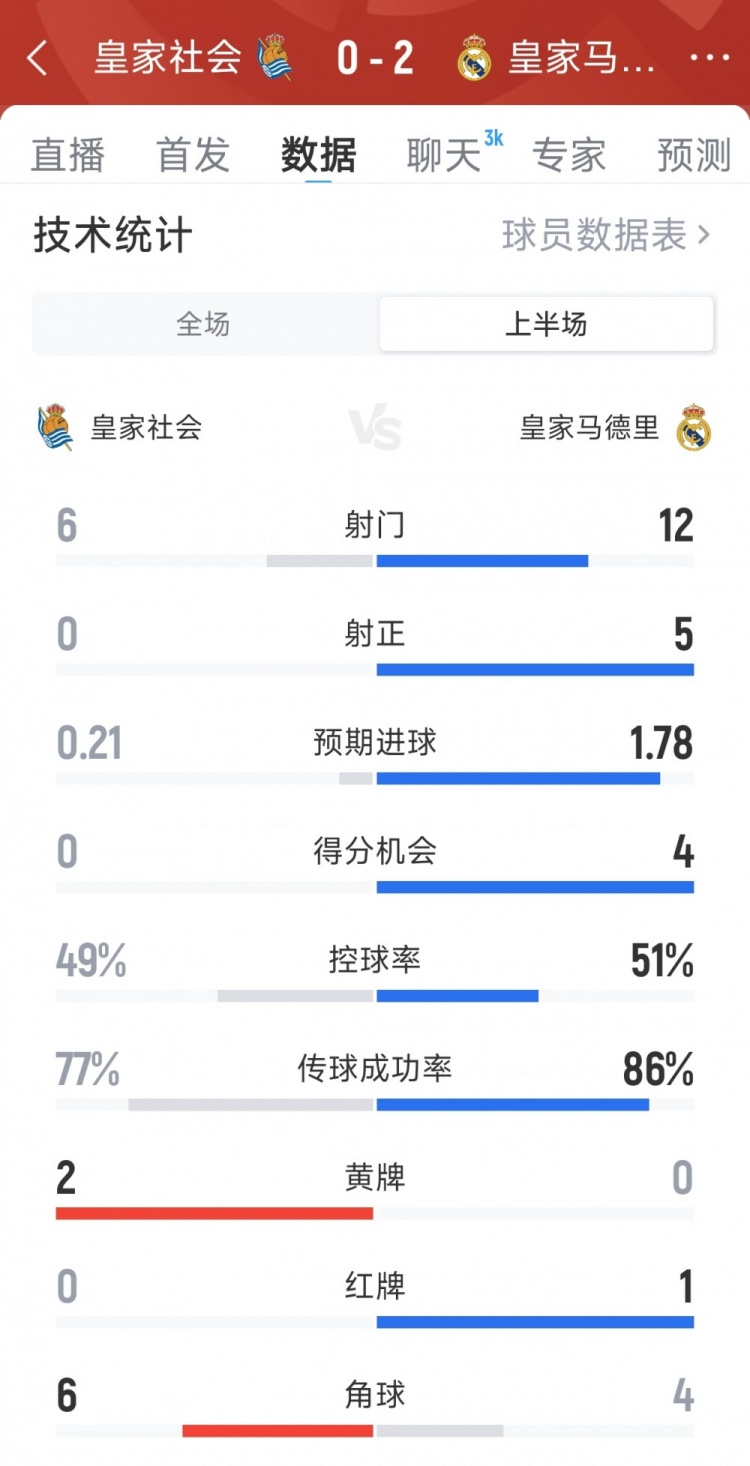Go back using the top-left arrow
The height and width of the screenshot is (1466, 750).
(x=37, y=58)
